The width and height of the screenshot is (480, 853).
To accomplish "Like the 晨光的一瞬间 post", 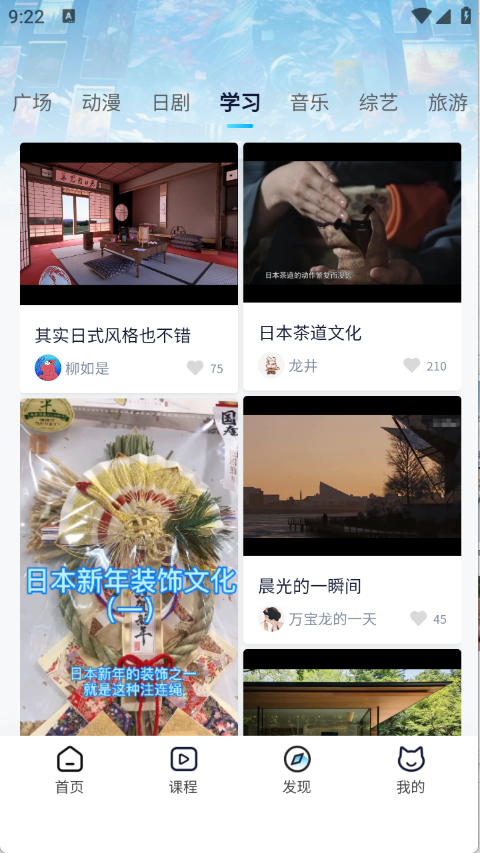I will [x=419, y=619].
